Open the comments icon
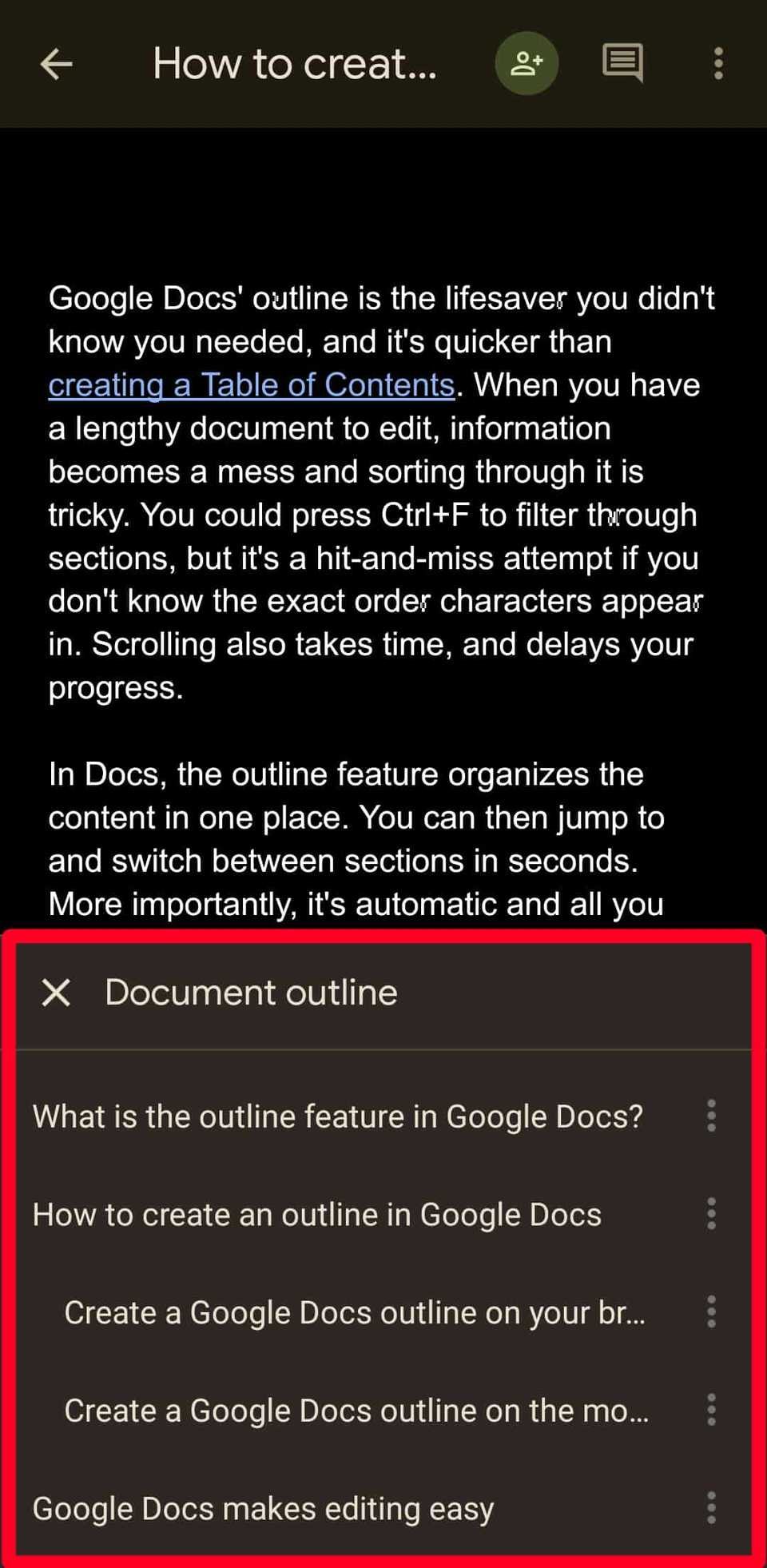The width and height of the screenshot is (767, 1568). [622, 63]
